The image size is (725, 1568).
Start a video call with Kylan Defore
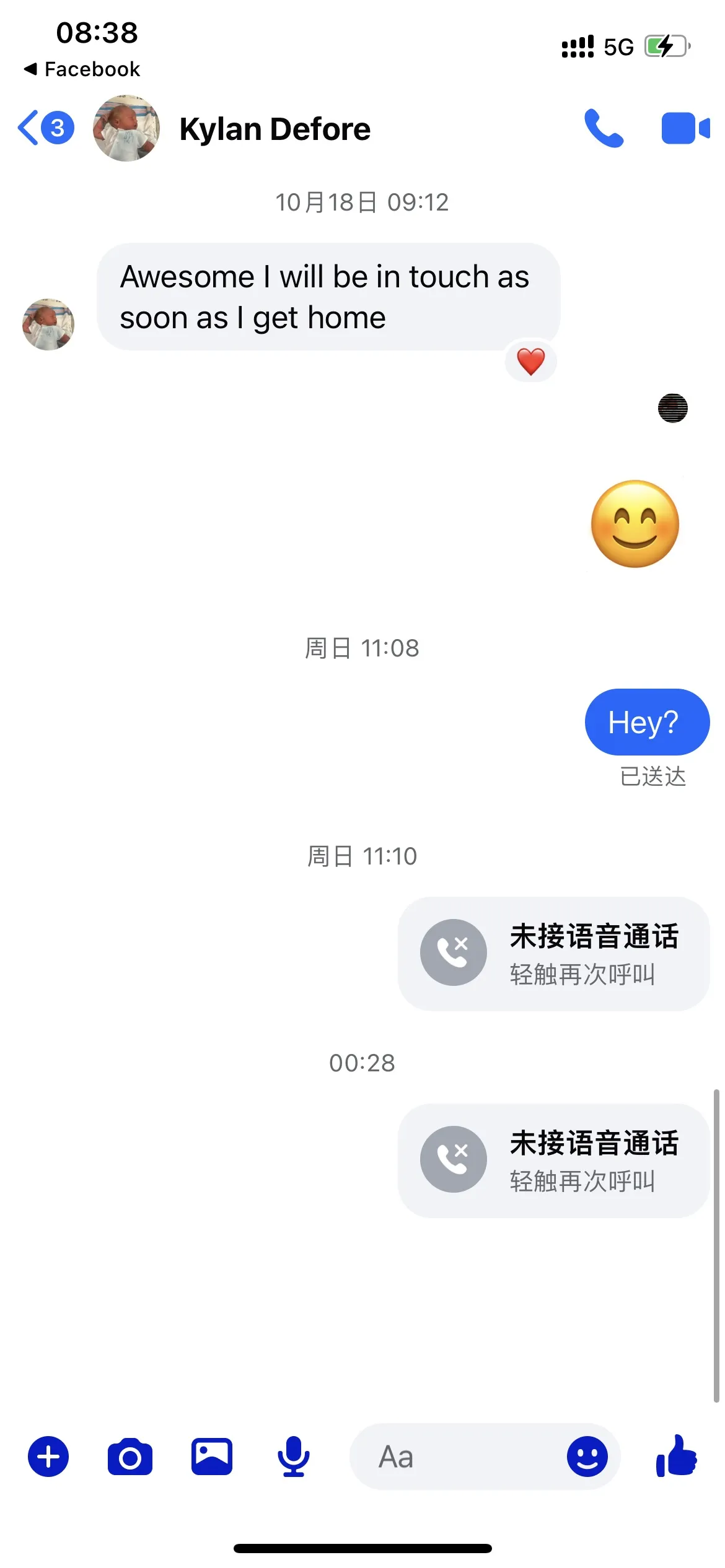tap(685, 128)
